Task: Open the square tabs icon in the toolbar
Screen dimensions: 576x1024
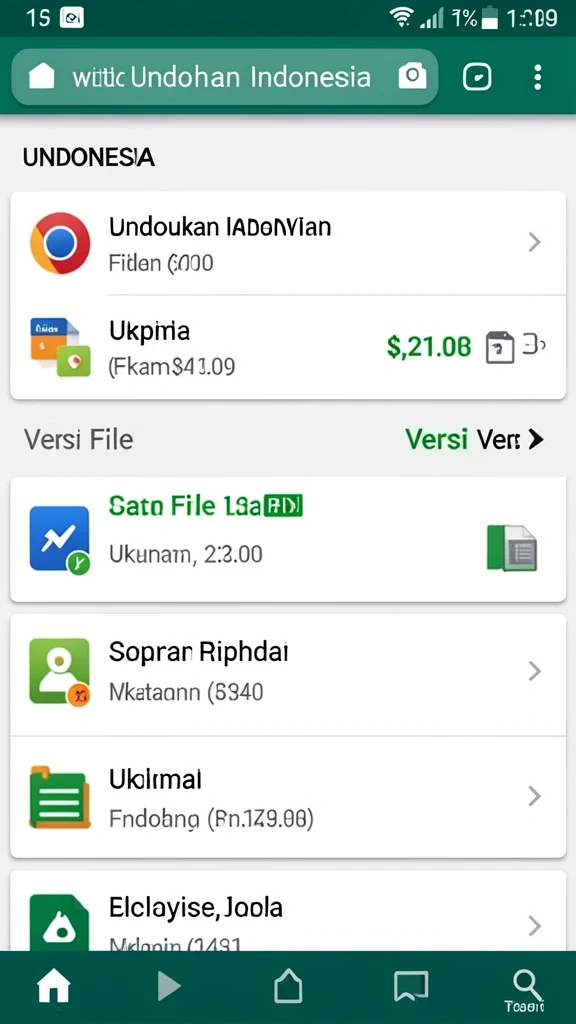Action: tap(477, 77)
